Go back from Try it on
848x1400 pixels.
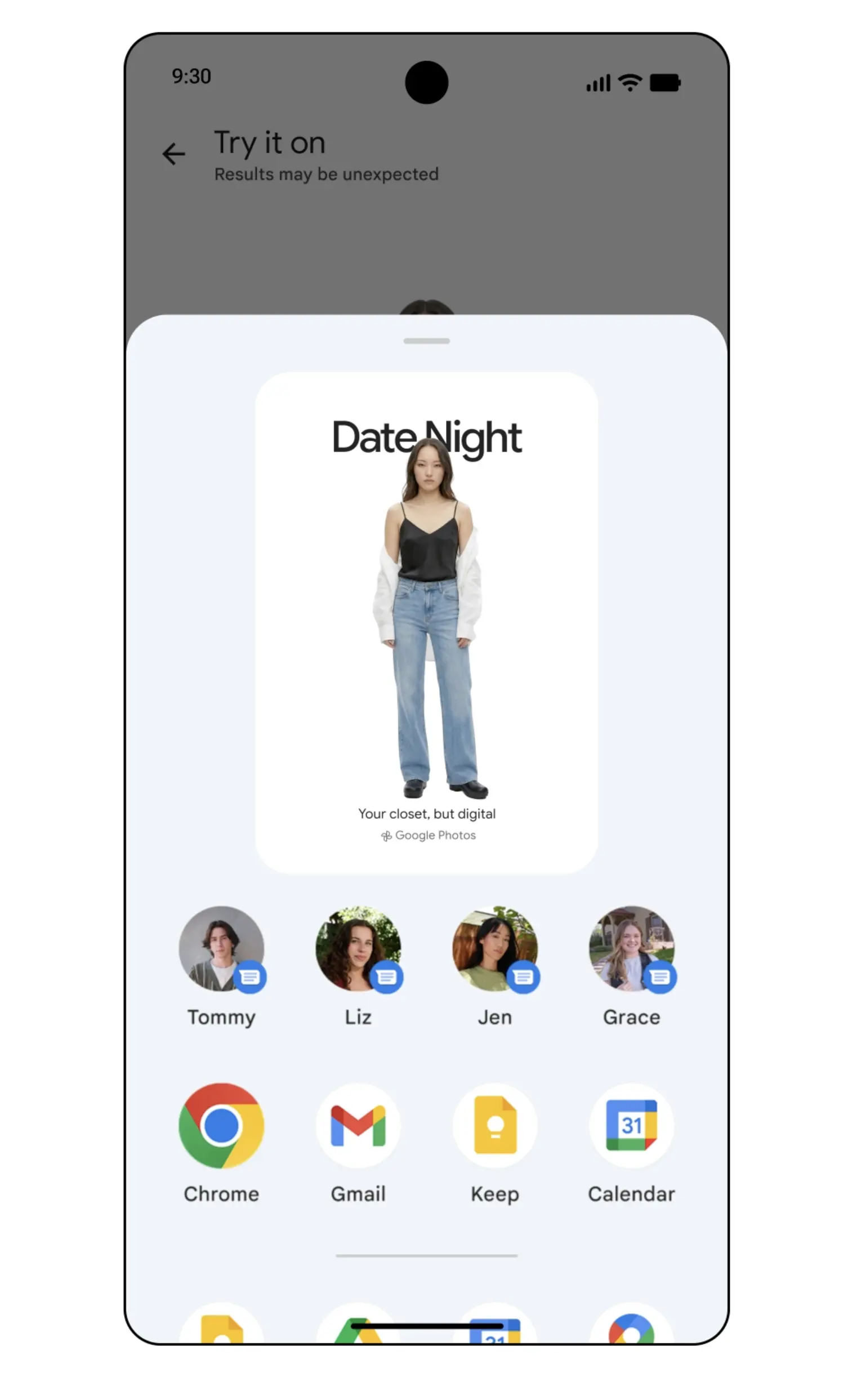[x=173, y=154]
